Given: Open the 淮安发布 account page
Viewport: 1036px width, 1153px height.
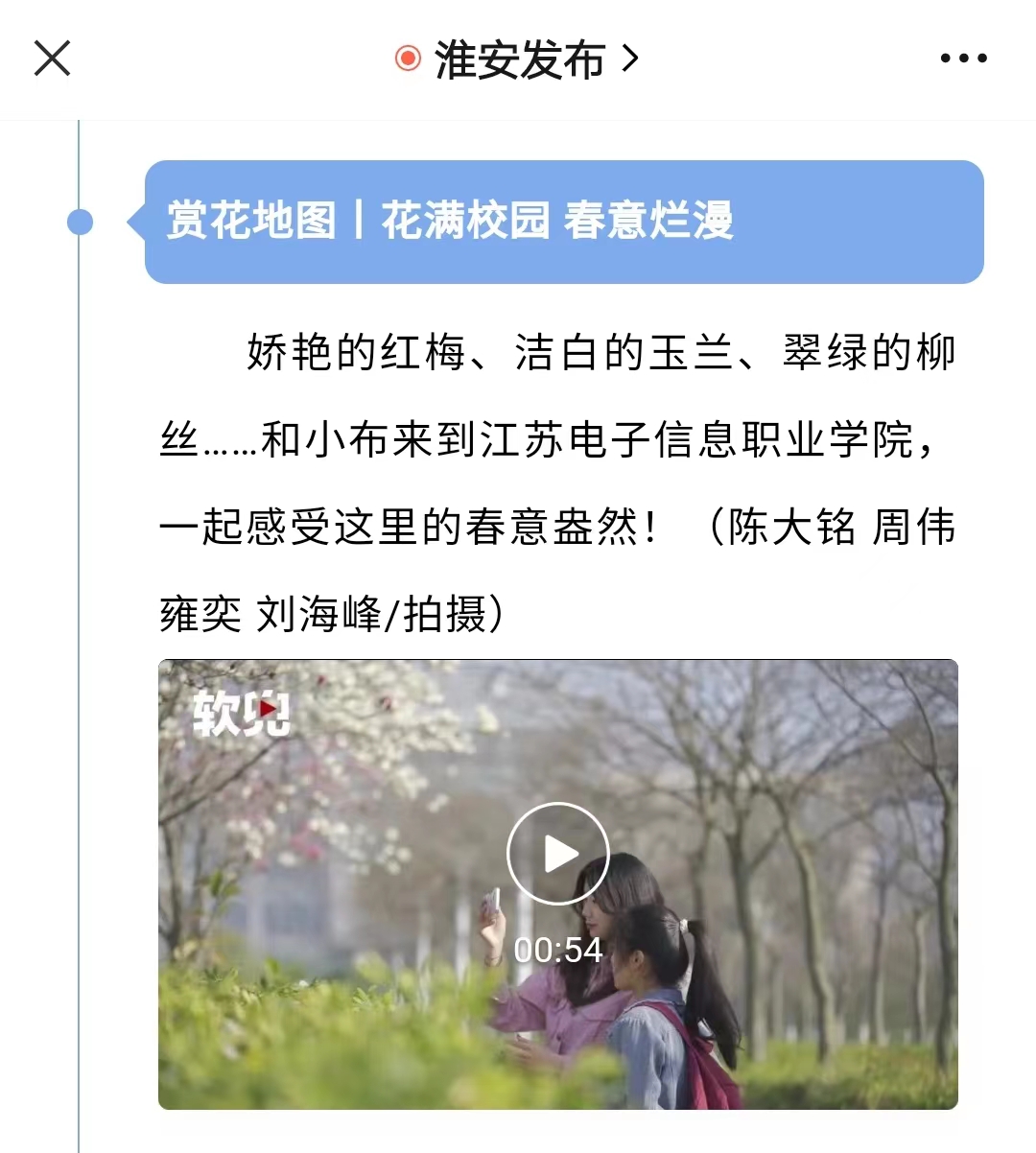Looking at the screenshot, I should click(518, 59).
